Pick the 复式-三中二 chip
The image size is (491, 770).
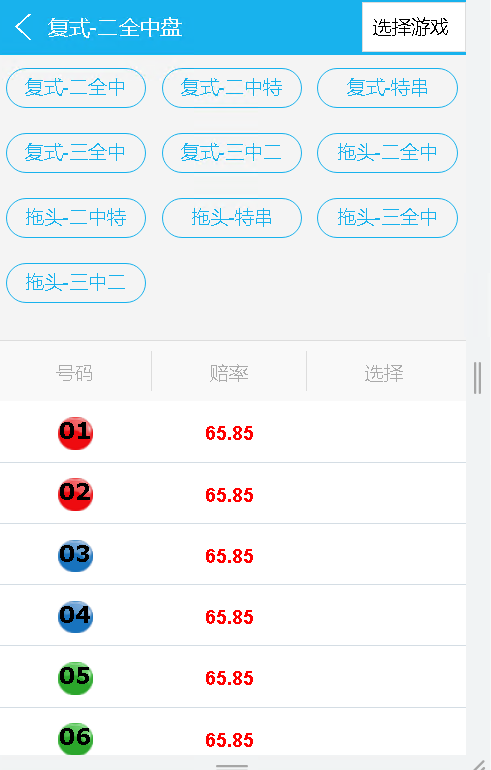(232, 153)
